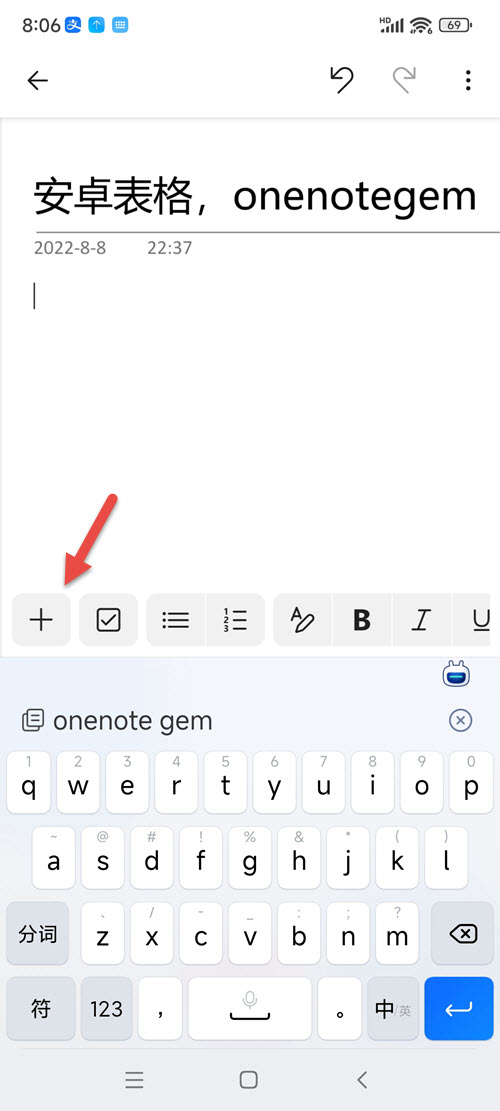Apply bulleted list formatting
The image size is (500, 1111).
[176, 620]
